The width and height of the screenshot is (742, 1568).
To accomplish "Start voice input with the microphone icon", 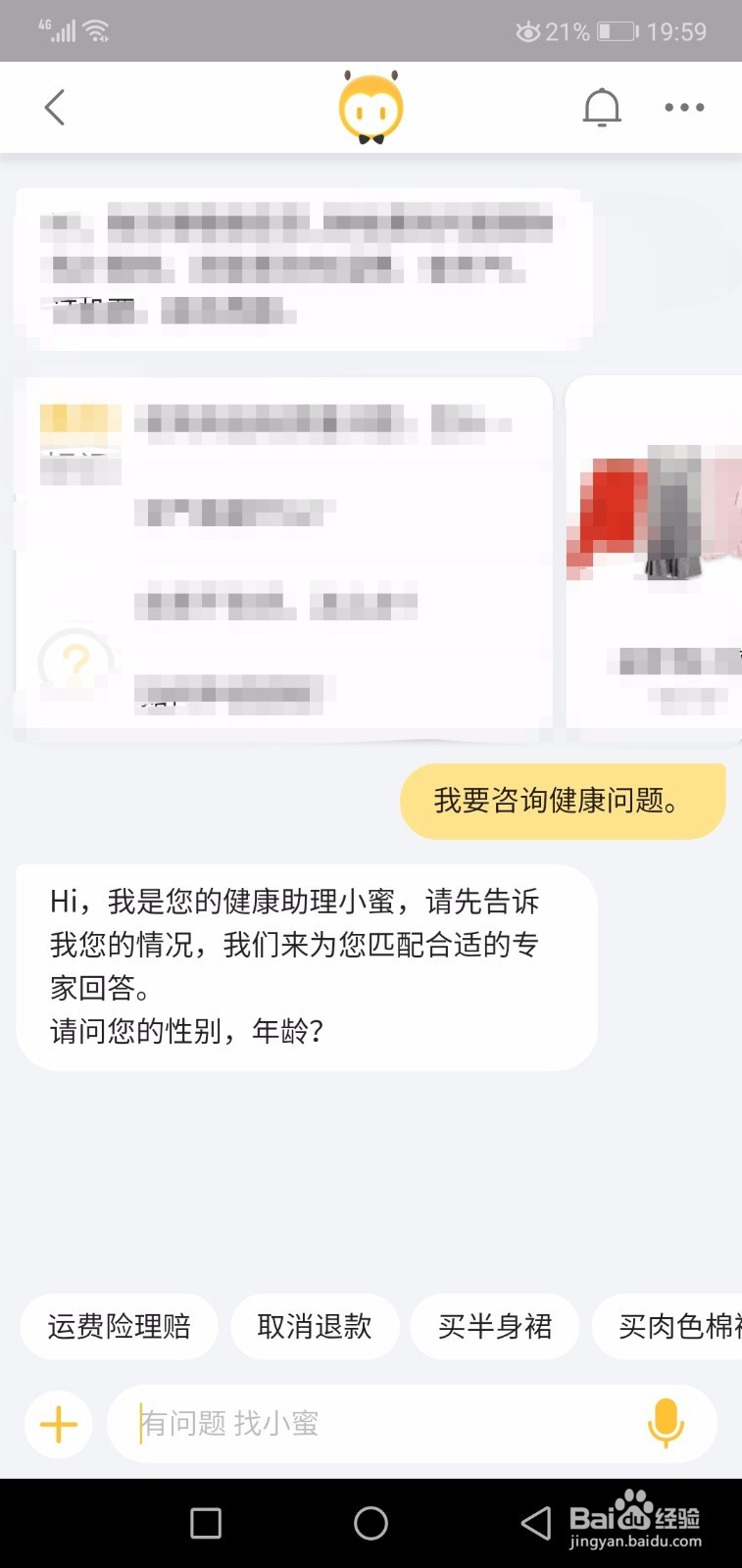I will pyautogui.click(x=666, y=1424).
